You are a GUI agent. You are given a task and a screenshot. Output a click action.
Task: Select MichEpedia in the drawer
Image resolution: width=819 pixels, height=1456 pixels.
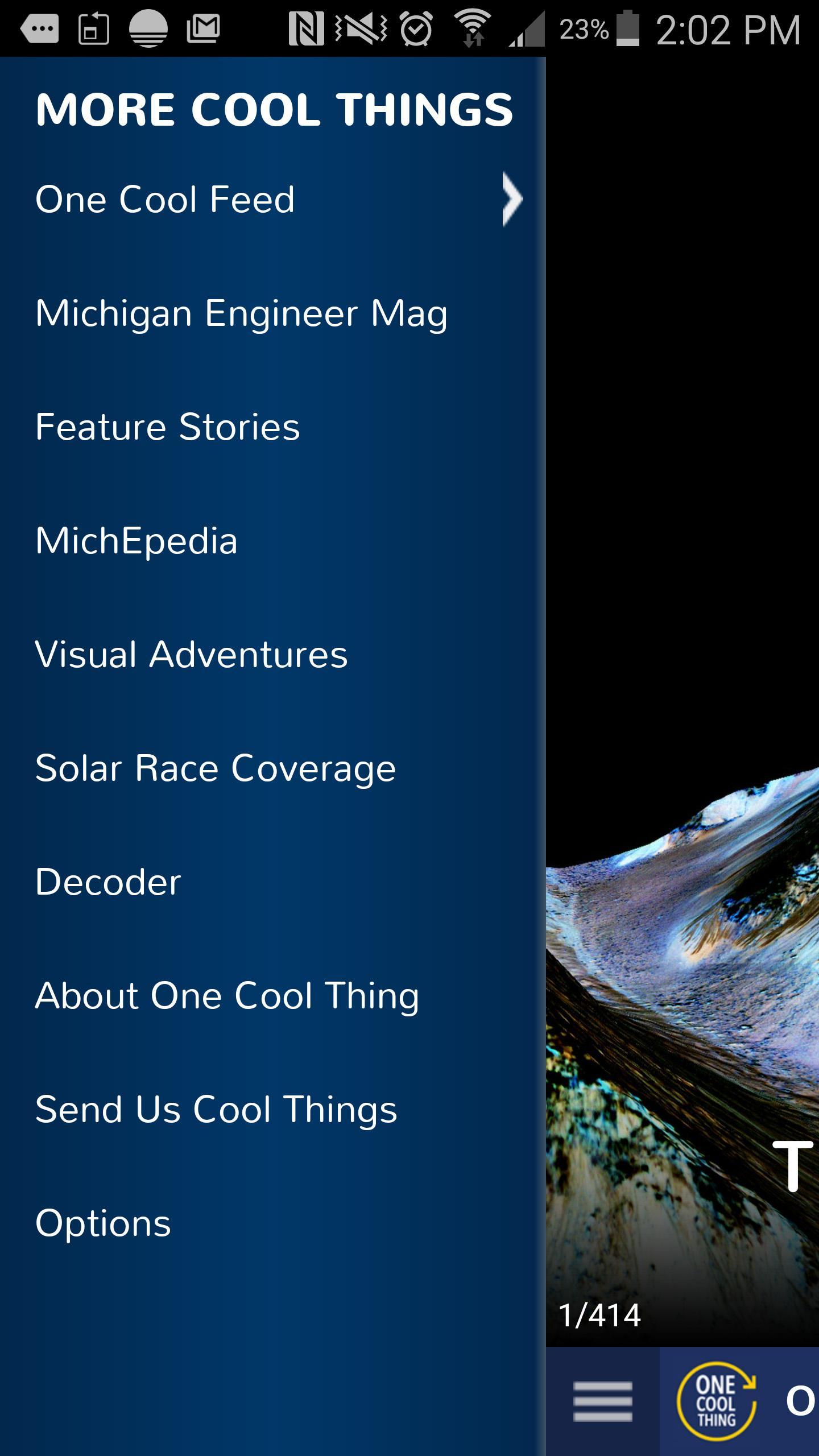[x=136, y=540]
